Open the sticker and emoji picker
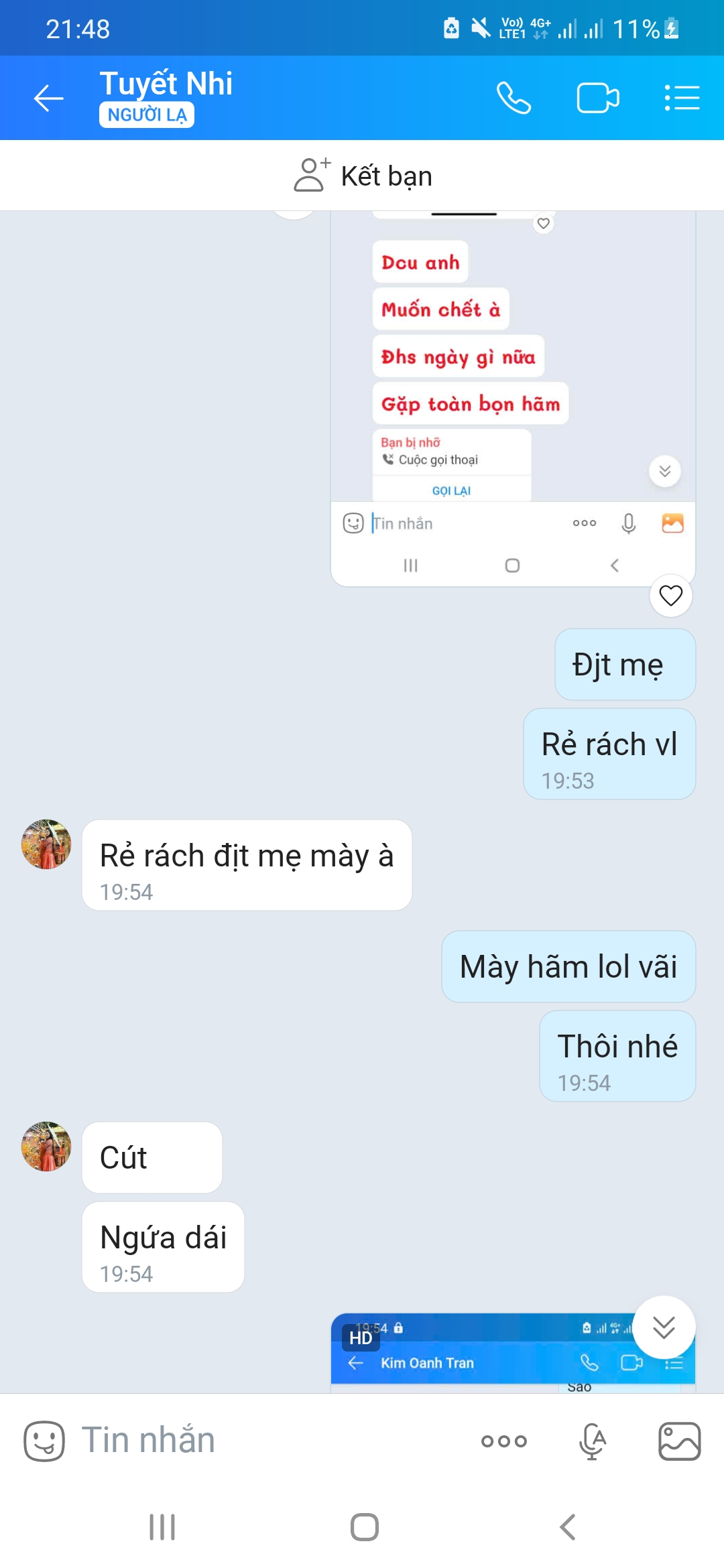This screenshot has height=1568, width=724. [44, 1441]
